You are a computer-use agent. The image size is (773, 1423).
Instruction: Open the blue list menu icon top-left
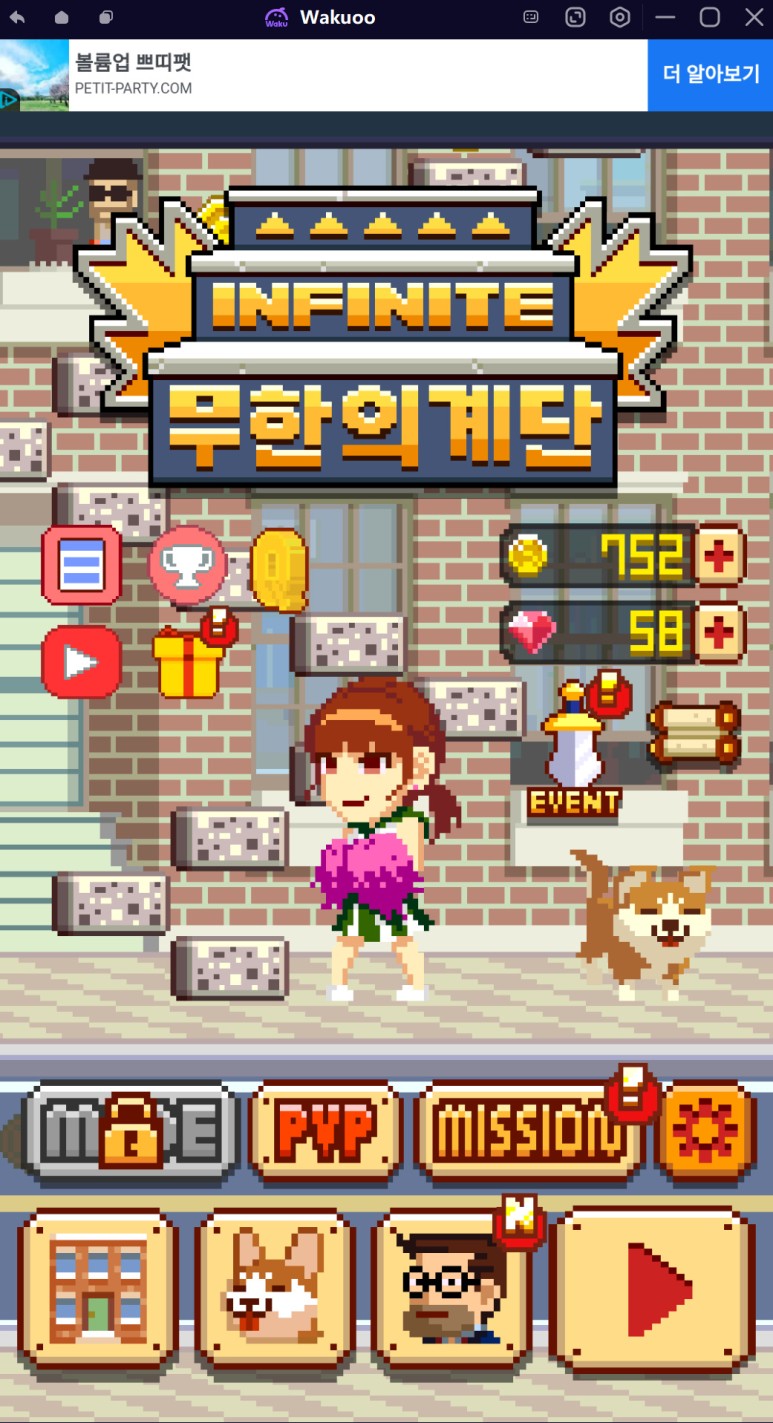pos(81,564)
